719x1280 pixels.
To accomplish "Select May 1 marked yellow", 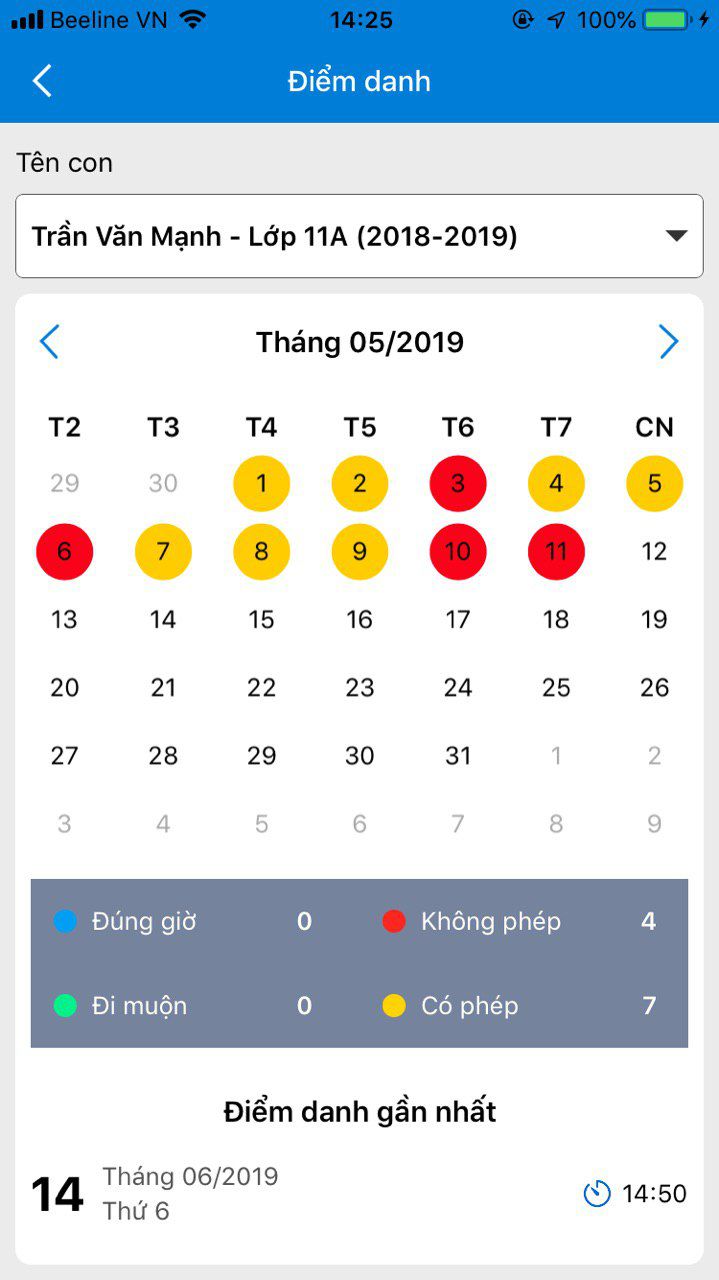I will [x=261, y=484].
